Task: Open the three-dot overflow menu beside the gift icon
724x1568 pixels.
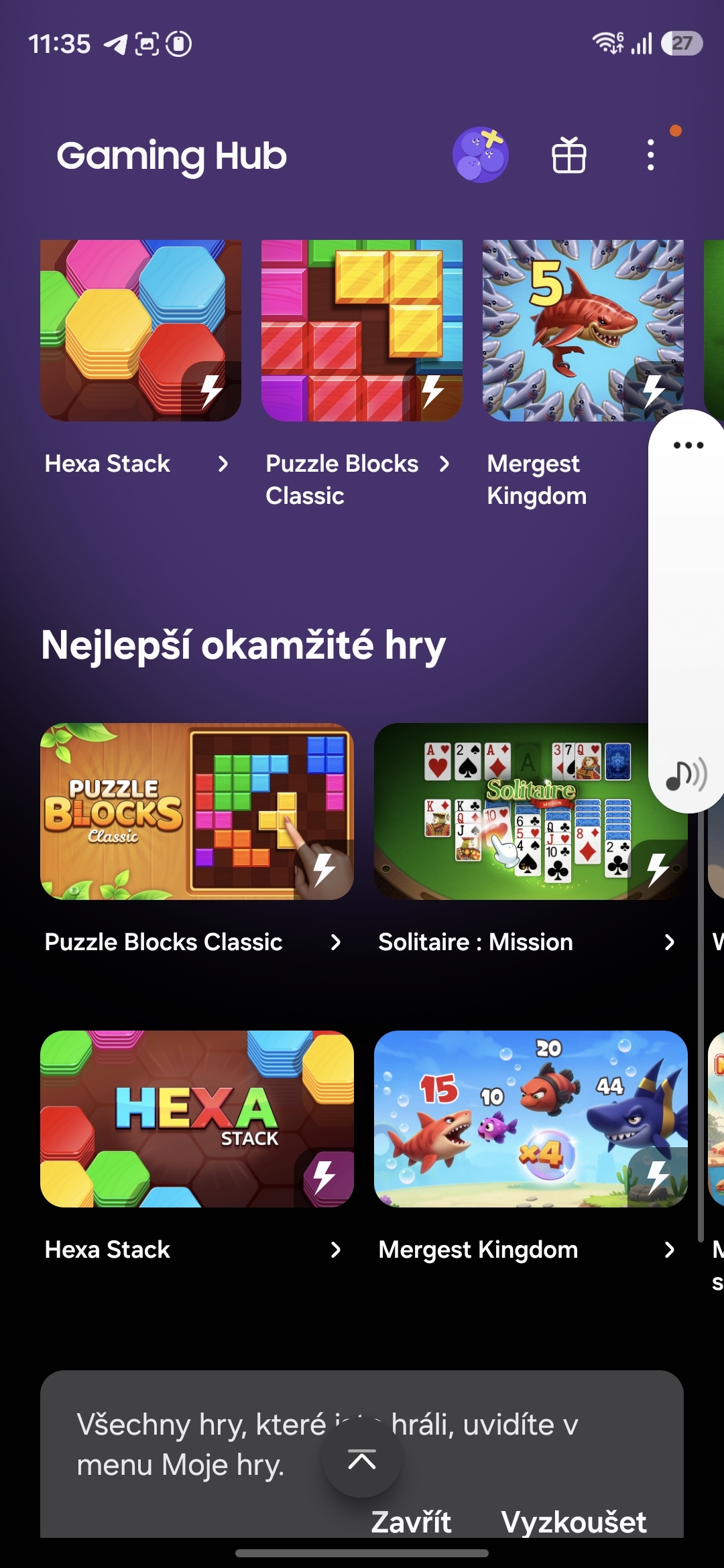Action: [x=650, y=155]
